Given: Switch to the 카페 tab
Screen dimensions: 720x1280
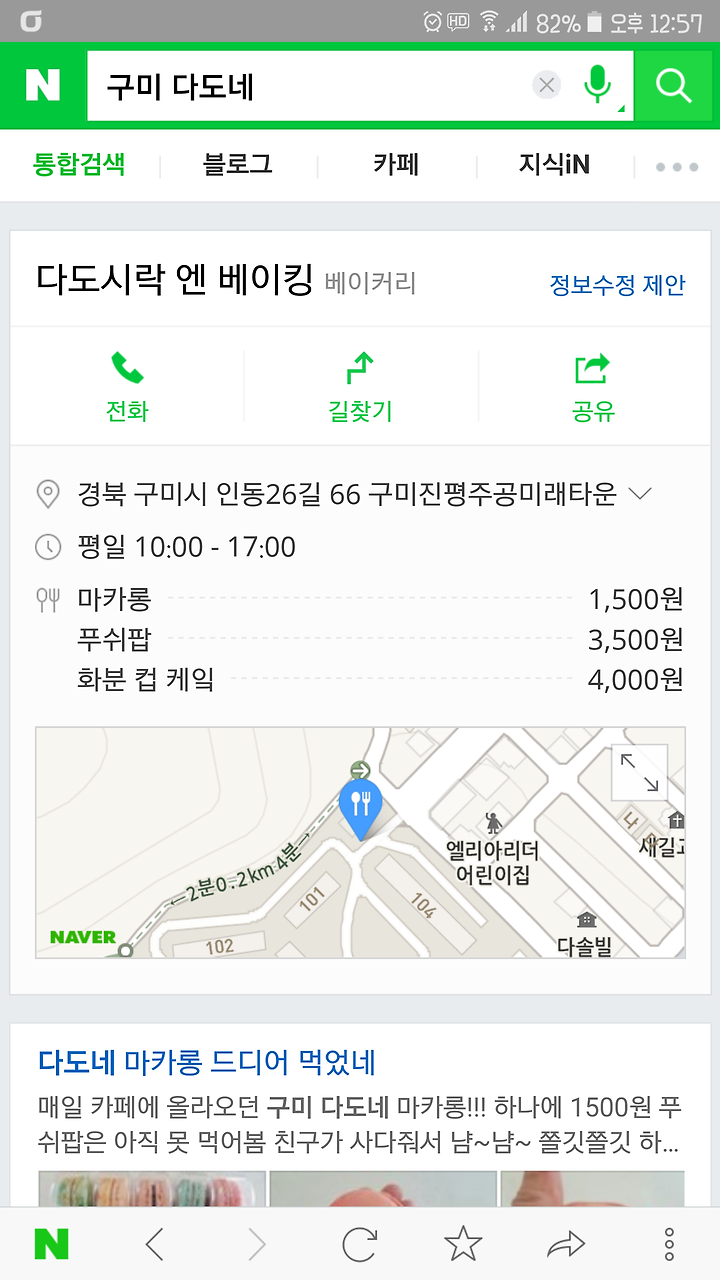Looking at the screenshot, I should click(396, 165).
